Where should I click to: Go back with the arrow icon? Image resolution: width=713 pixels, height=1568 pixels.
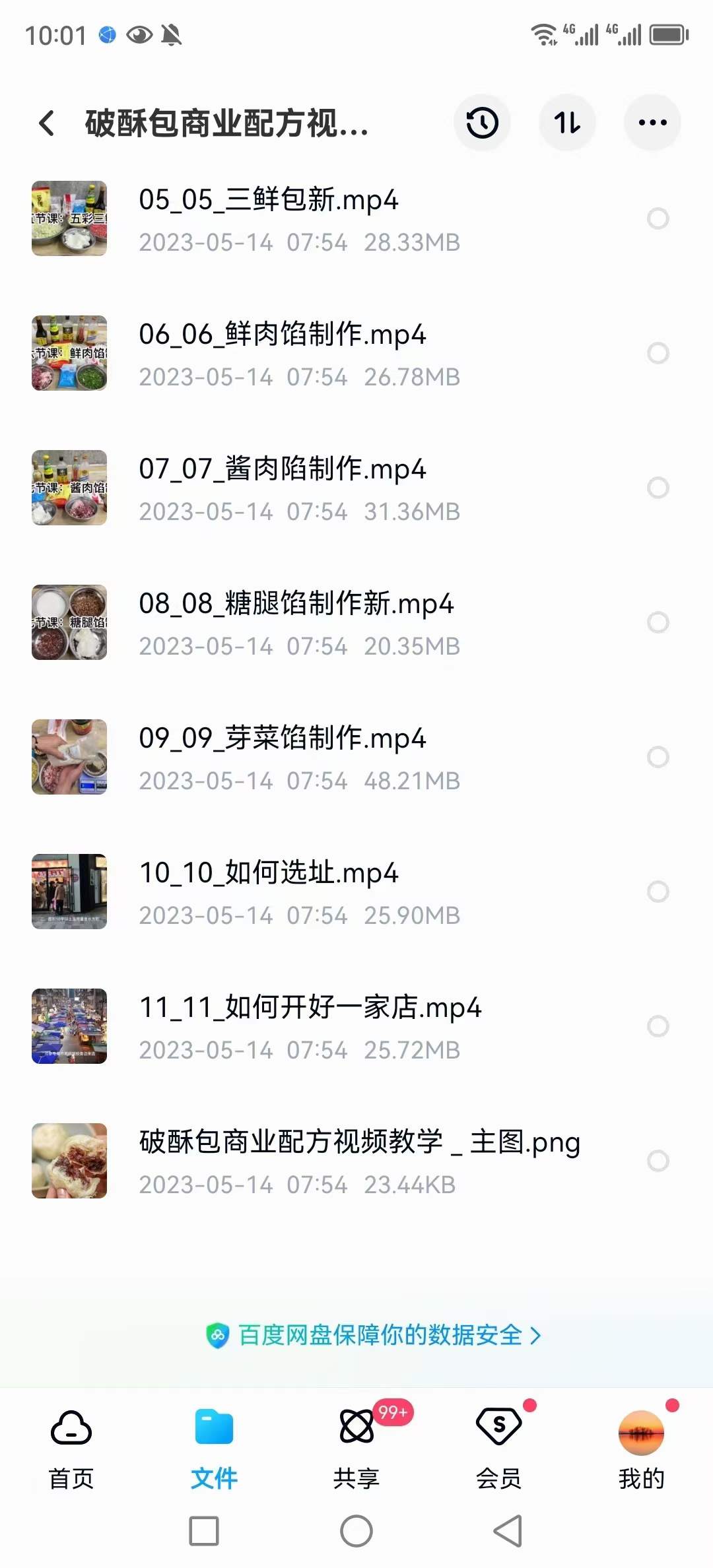point(46,123)
